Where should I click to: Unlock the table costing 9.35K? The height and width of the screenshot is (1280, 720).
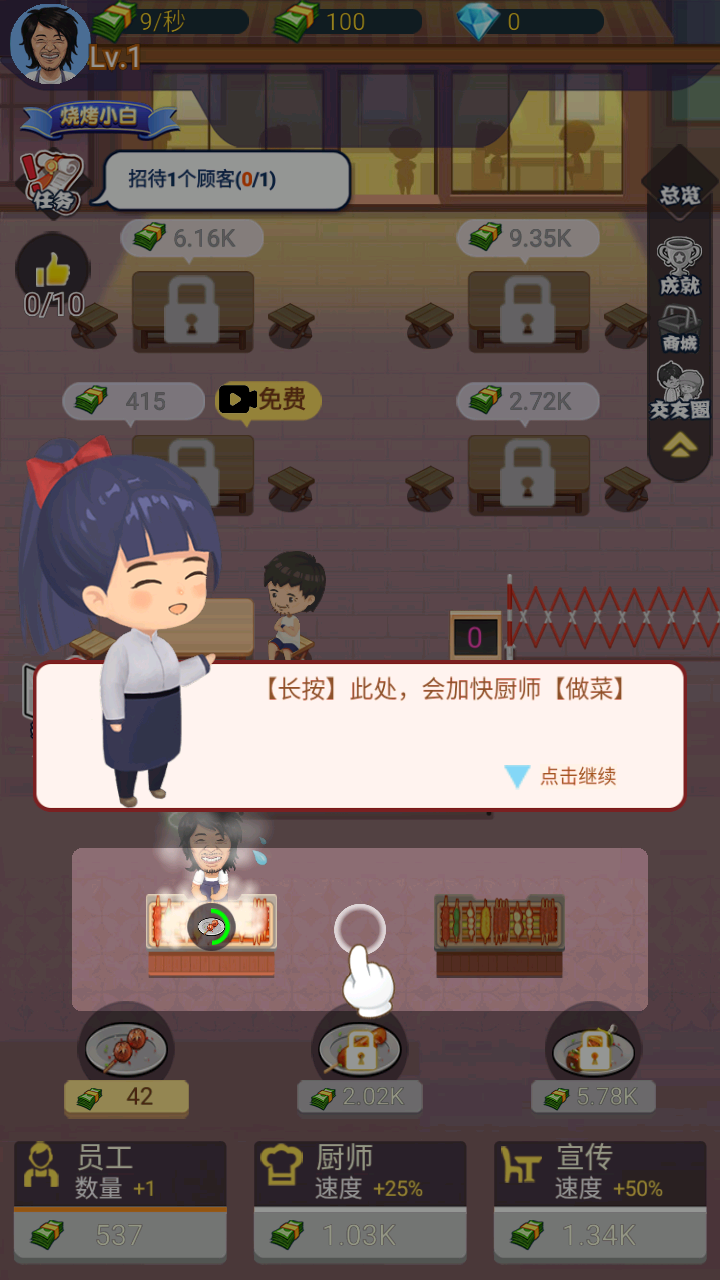click(x=528, y=310)
